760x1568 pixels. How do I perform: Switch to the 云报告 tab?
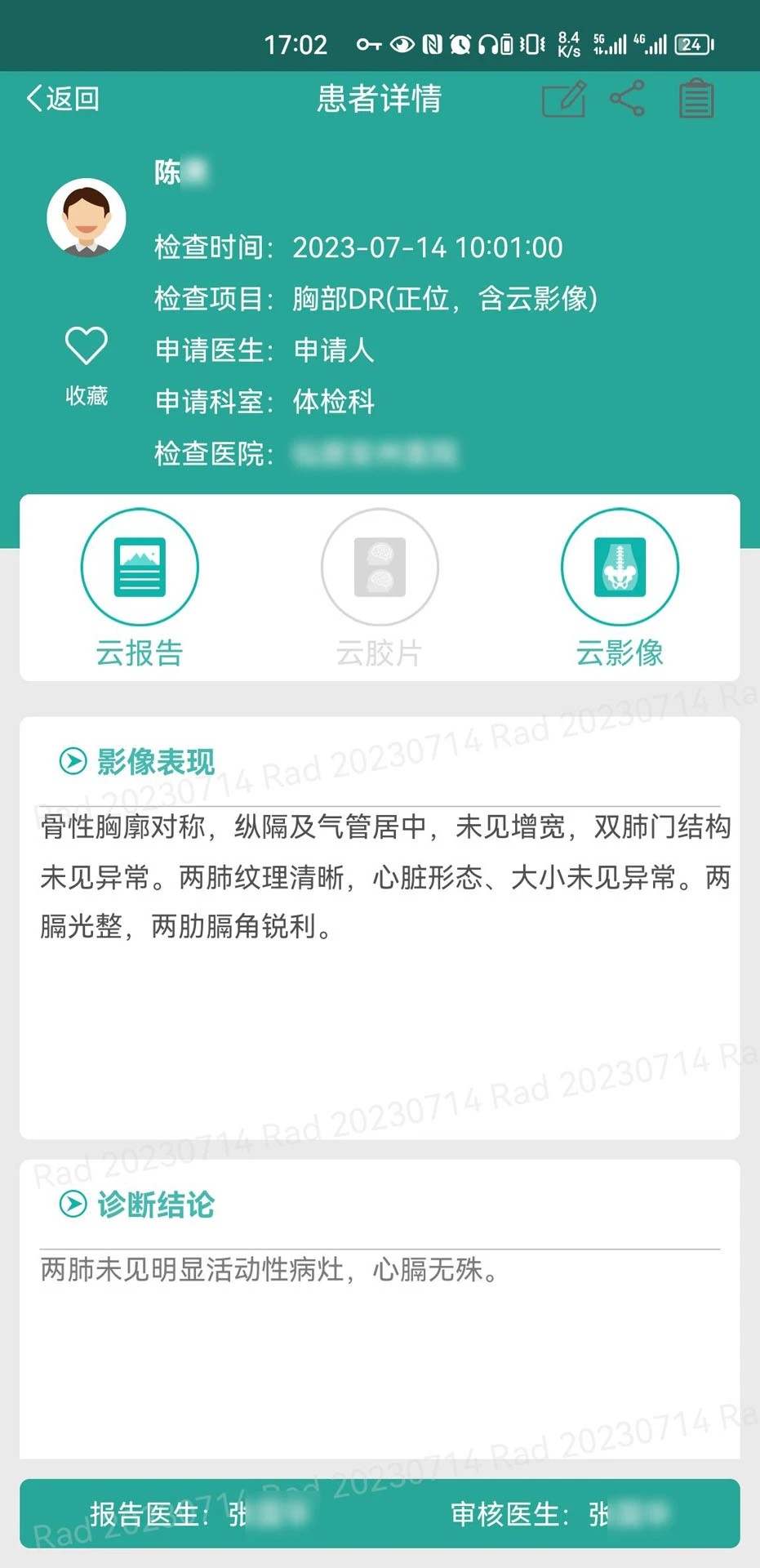coord(140,653)
